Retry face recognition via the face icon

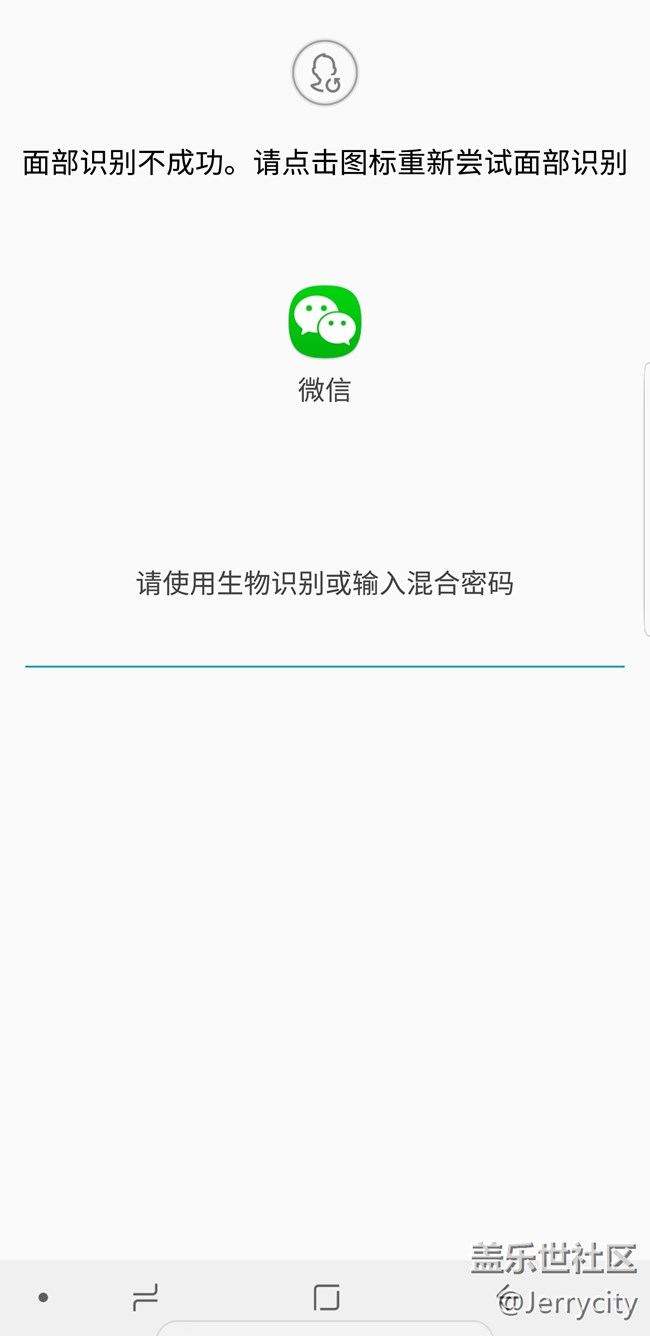point(324,73)
